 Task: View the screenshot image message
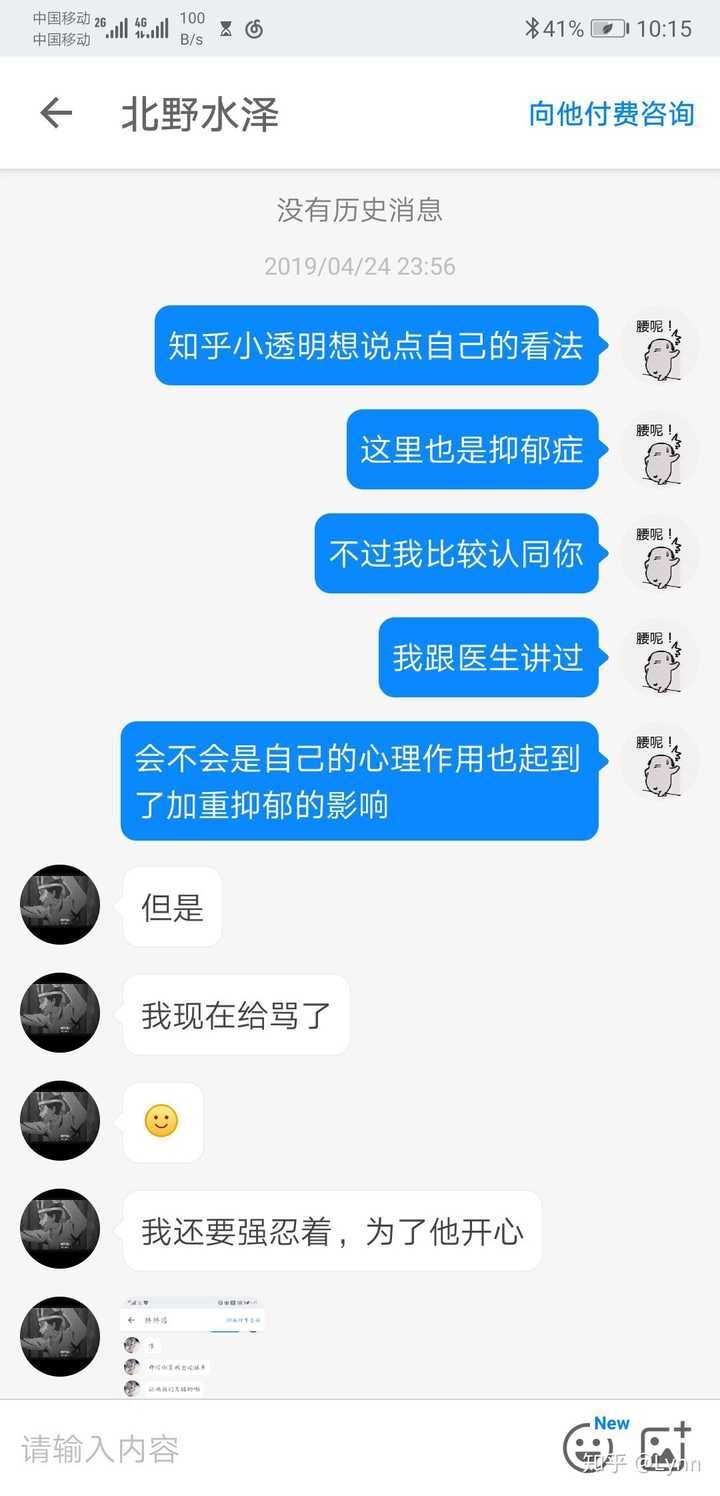(x=192, y=1348)
